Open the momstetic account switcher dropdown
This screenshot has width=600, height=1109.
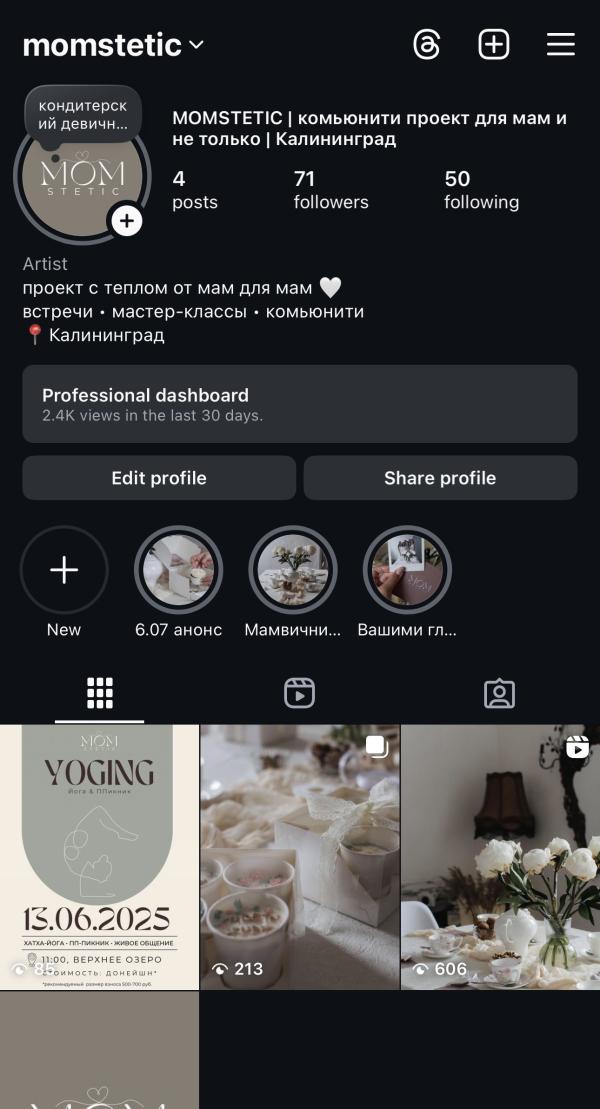[x=113, y=45]
